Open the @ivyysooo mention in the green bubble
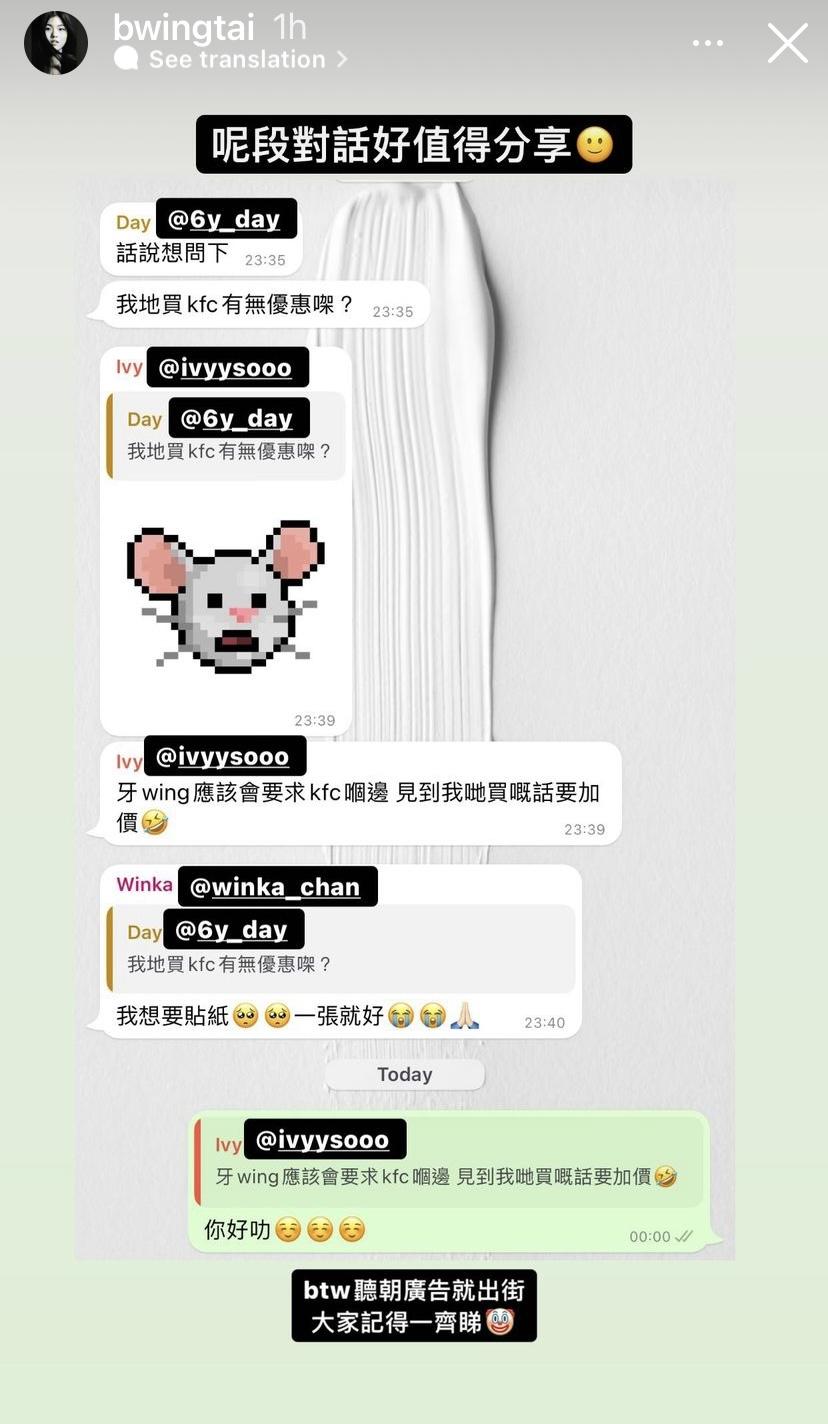 (x=324, y=1139)
